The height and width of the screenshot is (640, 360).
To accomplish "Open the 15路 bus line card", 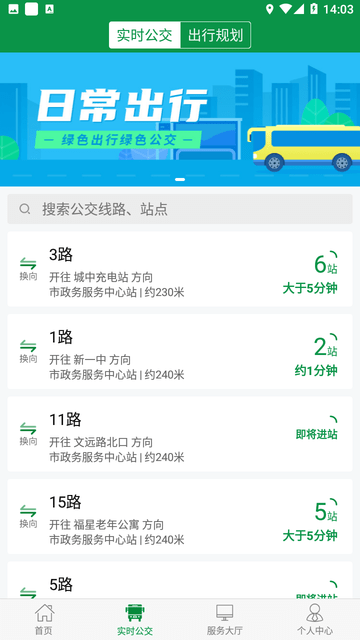I will point(180,516).
